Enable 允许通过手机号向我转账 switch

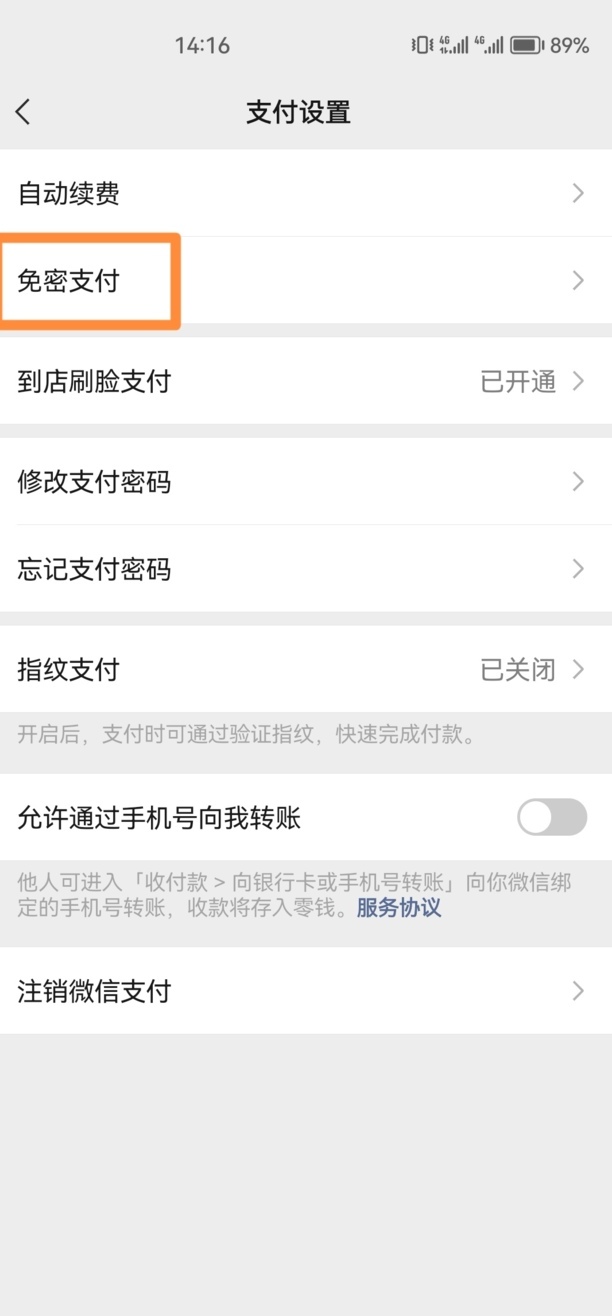[x=552, y=817]
